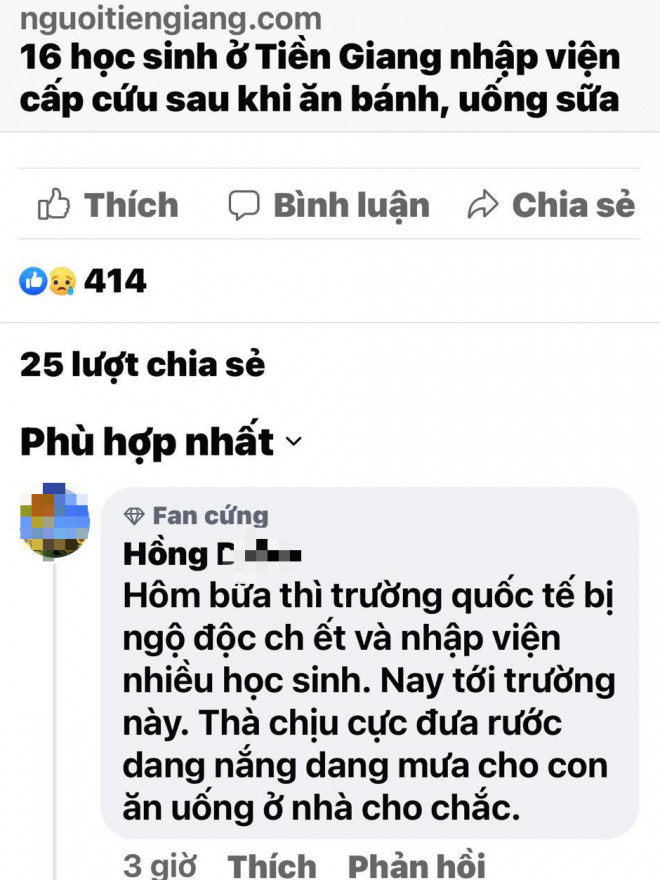Share the post via Chia sẻ
This screenshot has height=880, width=660.
point(551,205)
